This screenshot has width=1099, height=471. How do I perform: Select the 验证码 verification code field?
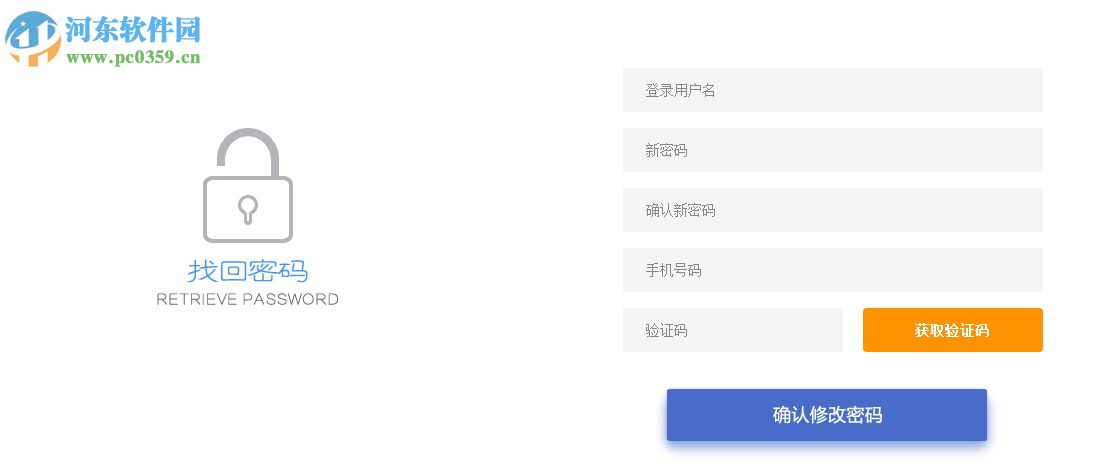pos(732,330)
